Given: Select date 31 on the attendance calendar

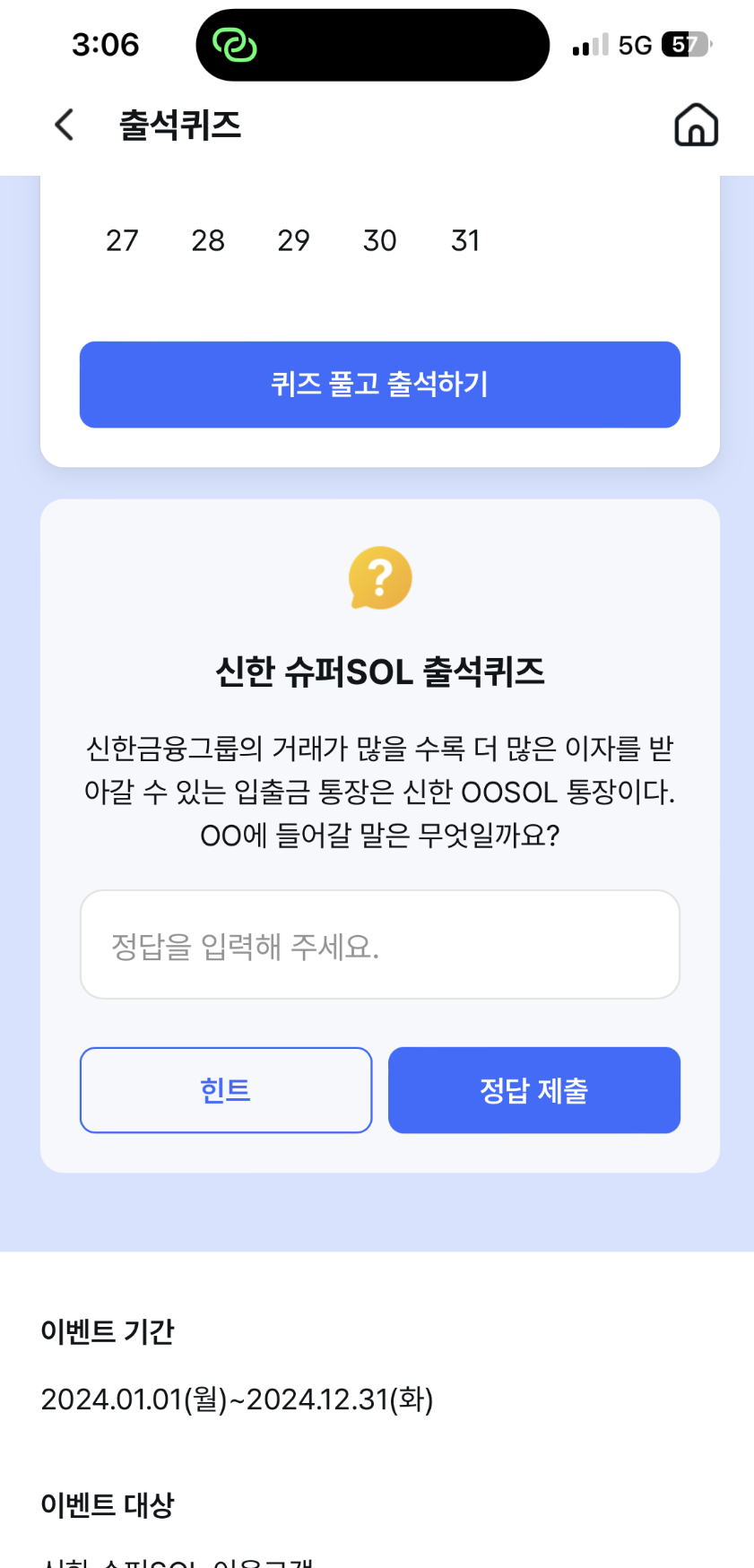Looking at the screenshot, I should click(465, 239).
